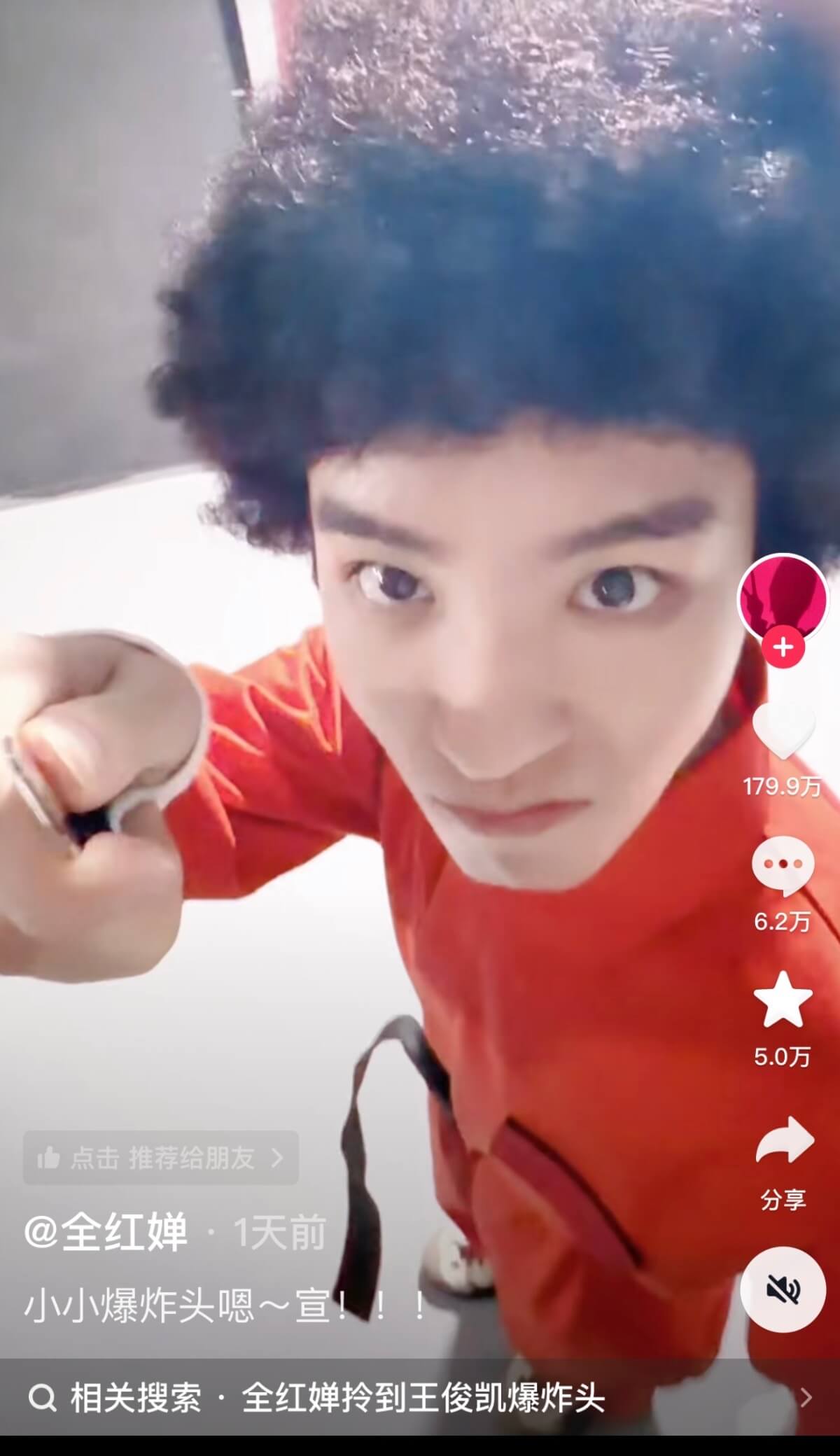Screen dimensions: 840x1456
Task: Tap 推荐给朋友 to recommend to friends
Action: click(161, 1158)
